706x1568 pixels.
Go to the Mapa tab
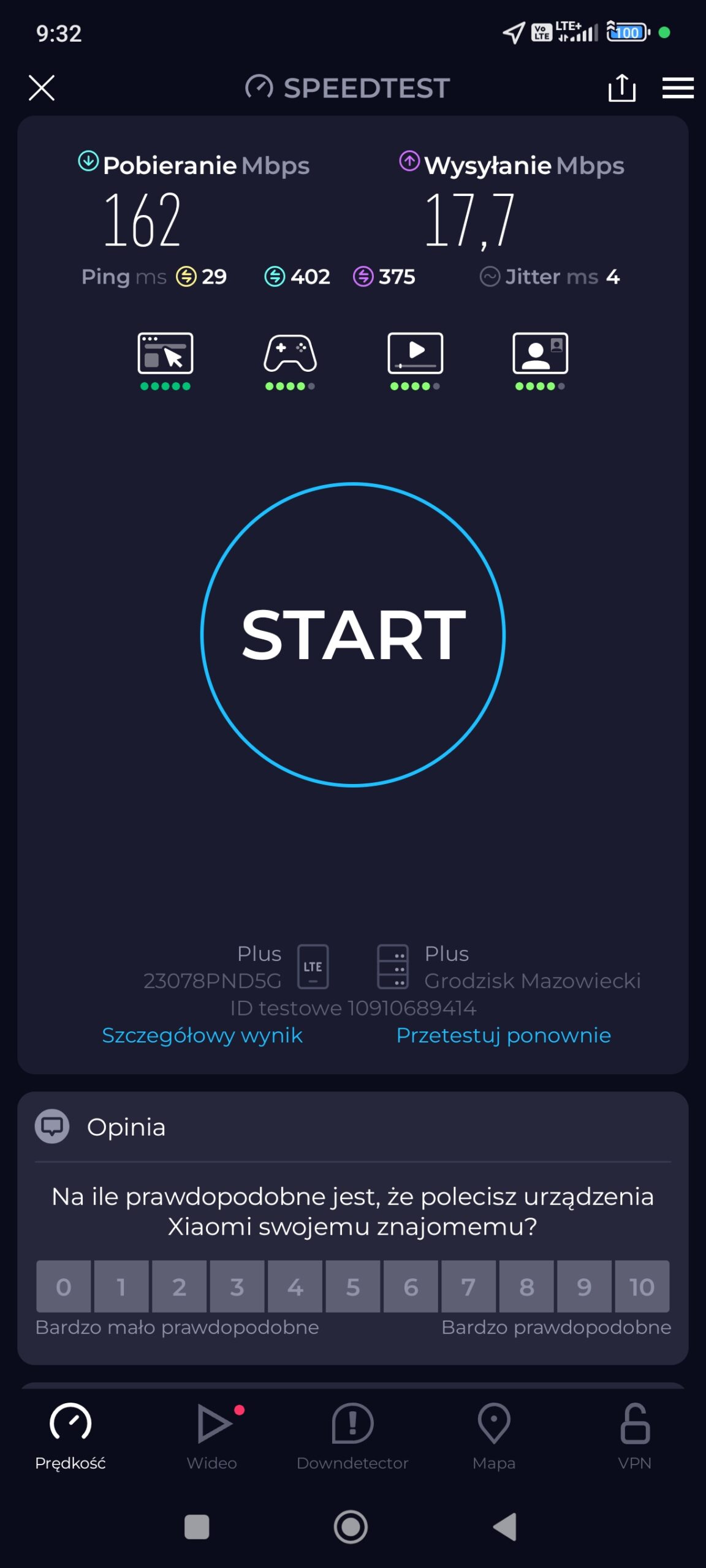[x=494, y=1434]
